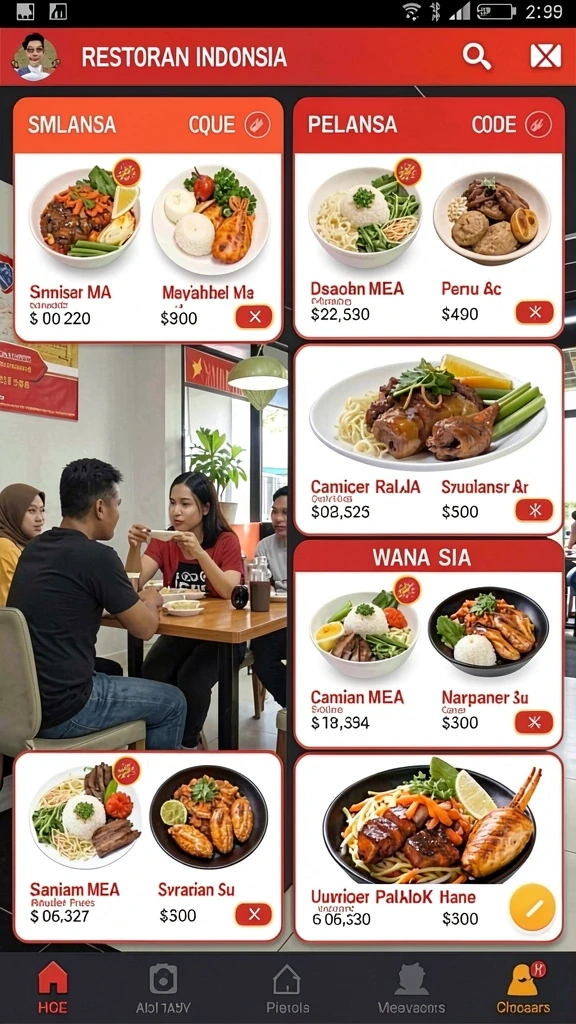Switch to the Cheaars tab

[x=523, y=988]
